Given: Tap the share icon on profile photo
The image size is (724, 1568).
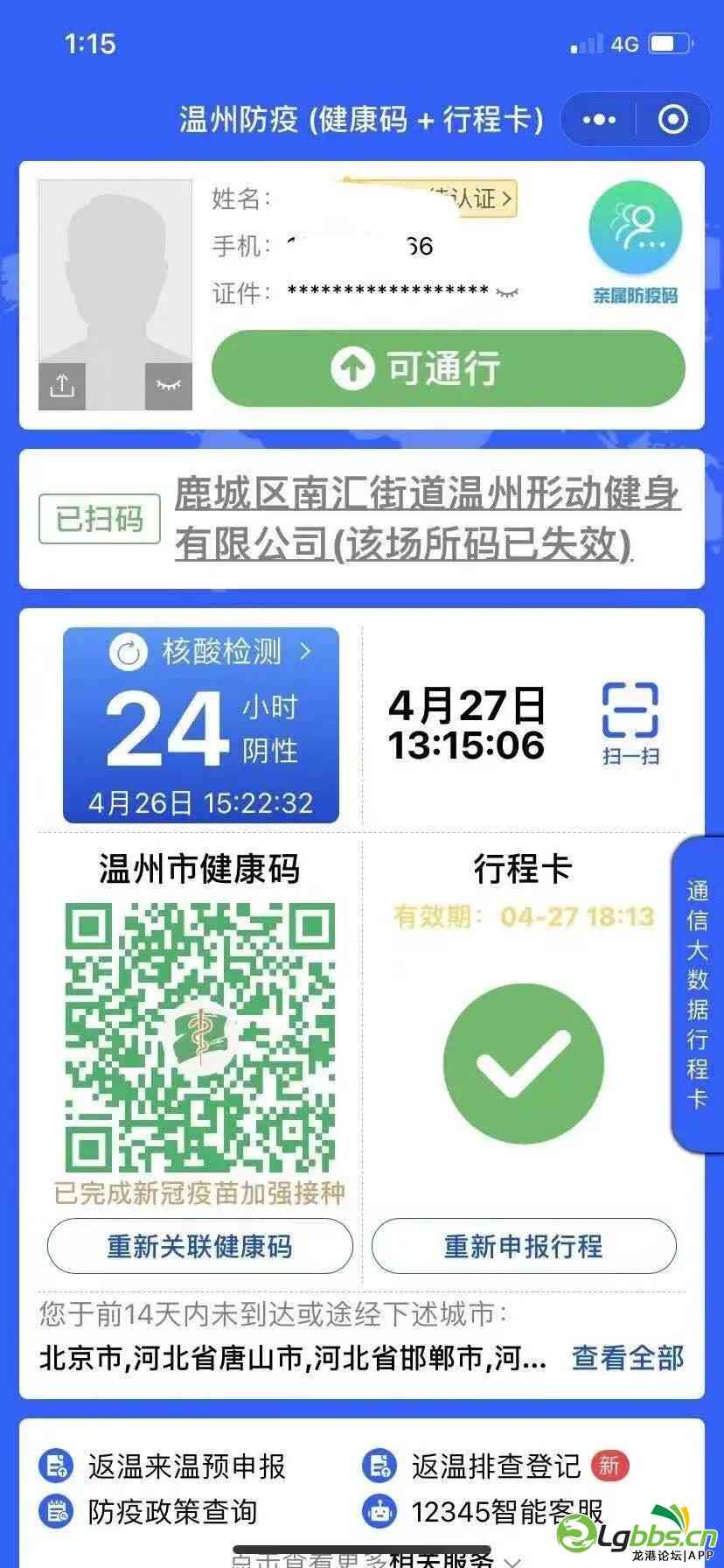Looking at the screenshot, I should (62, 386).
